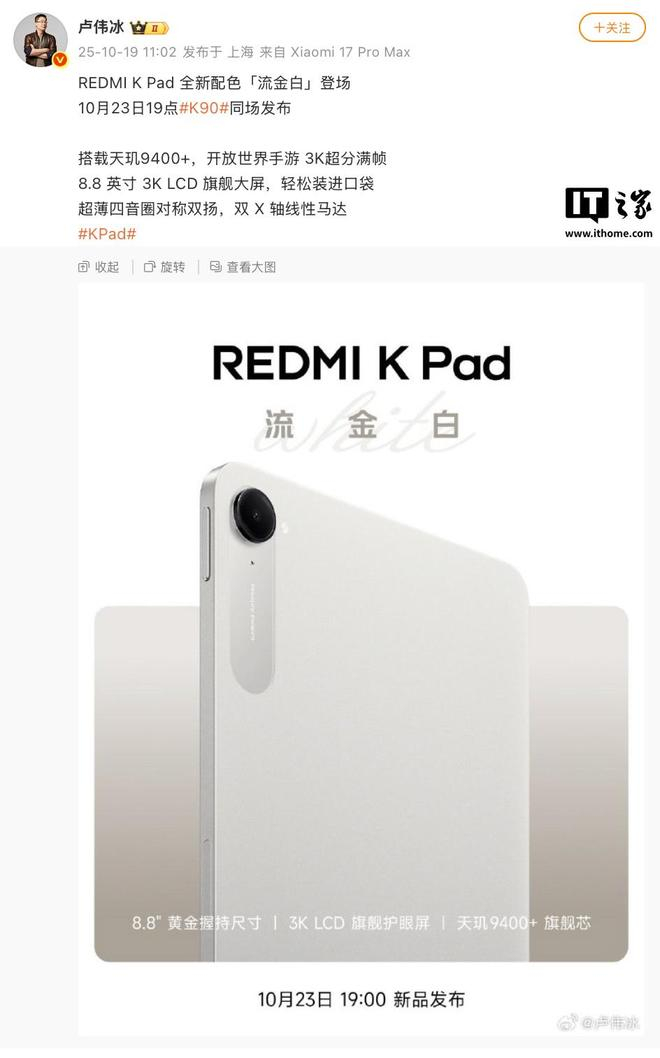This screenshot has width=660, height=1058.
Task: Open the #KPad# hashtag
Action: pos(107,233)
